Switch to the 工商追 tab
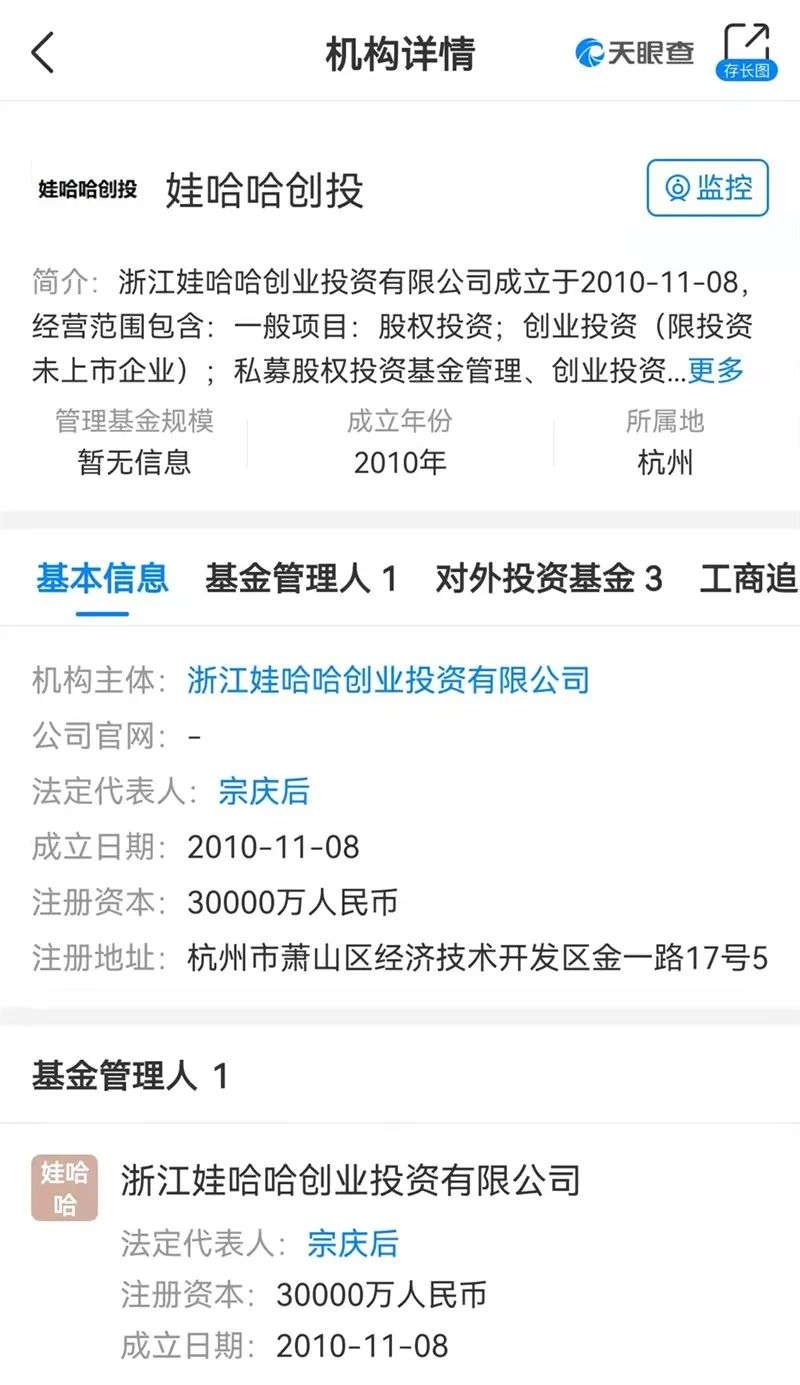 click(x=749, y=578)
